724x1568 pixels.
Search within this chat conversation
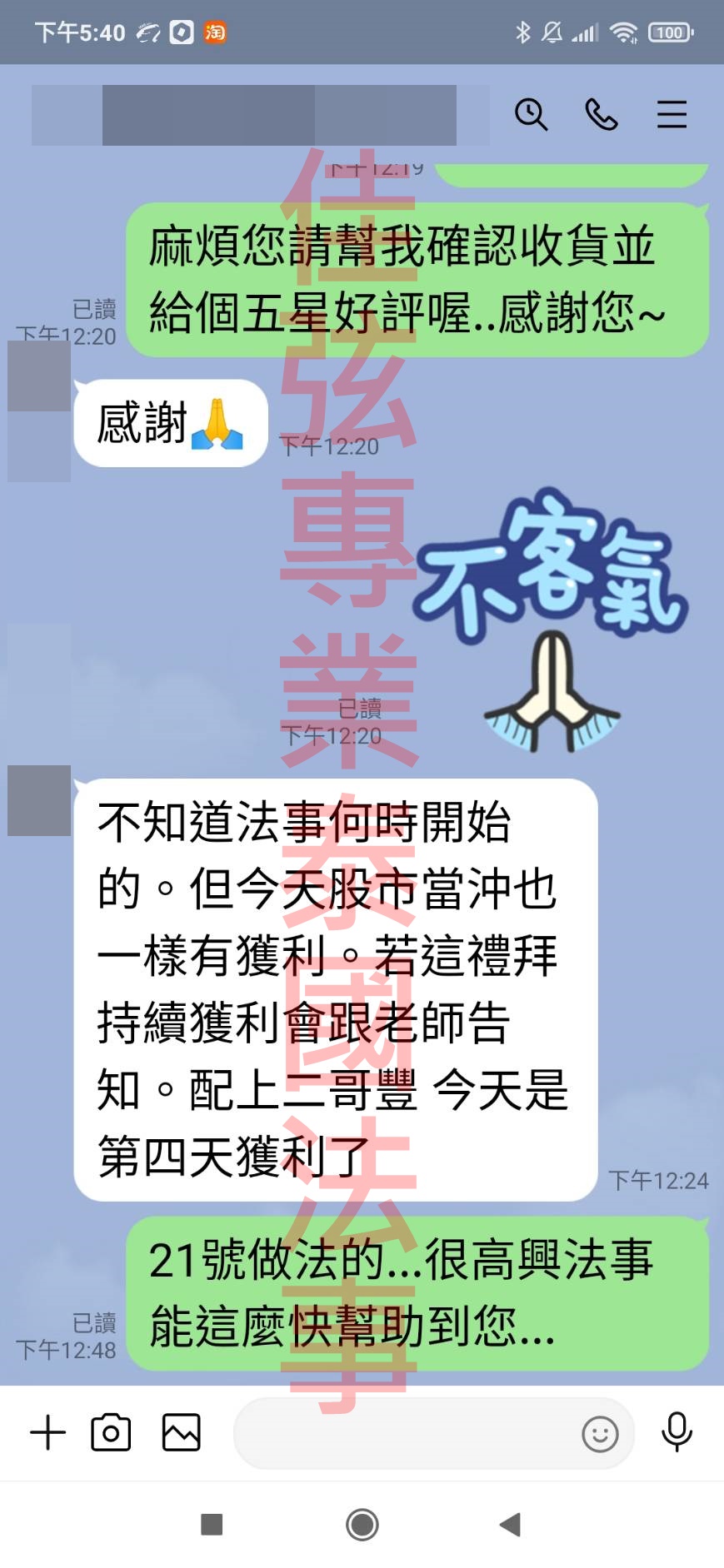[531, 114]
